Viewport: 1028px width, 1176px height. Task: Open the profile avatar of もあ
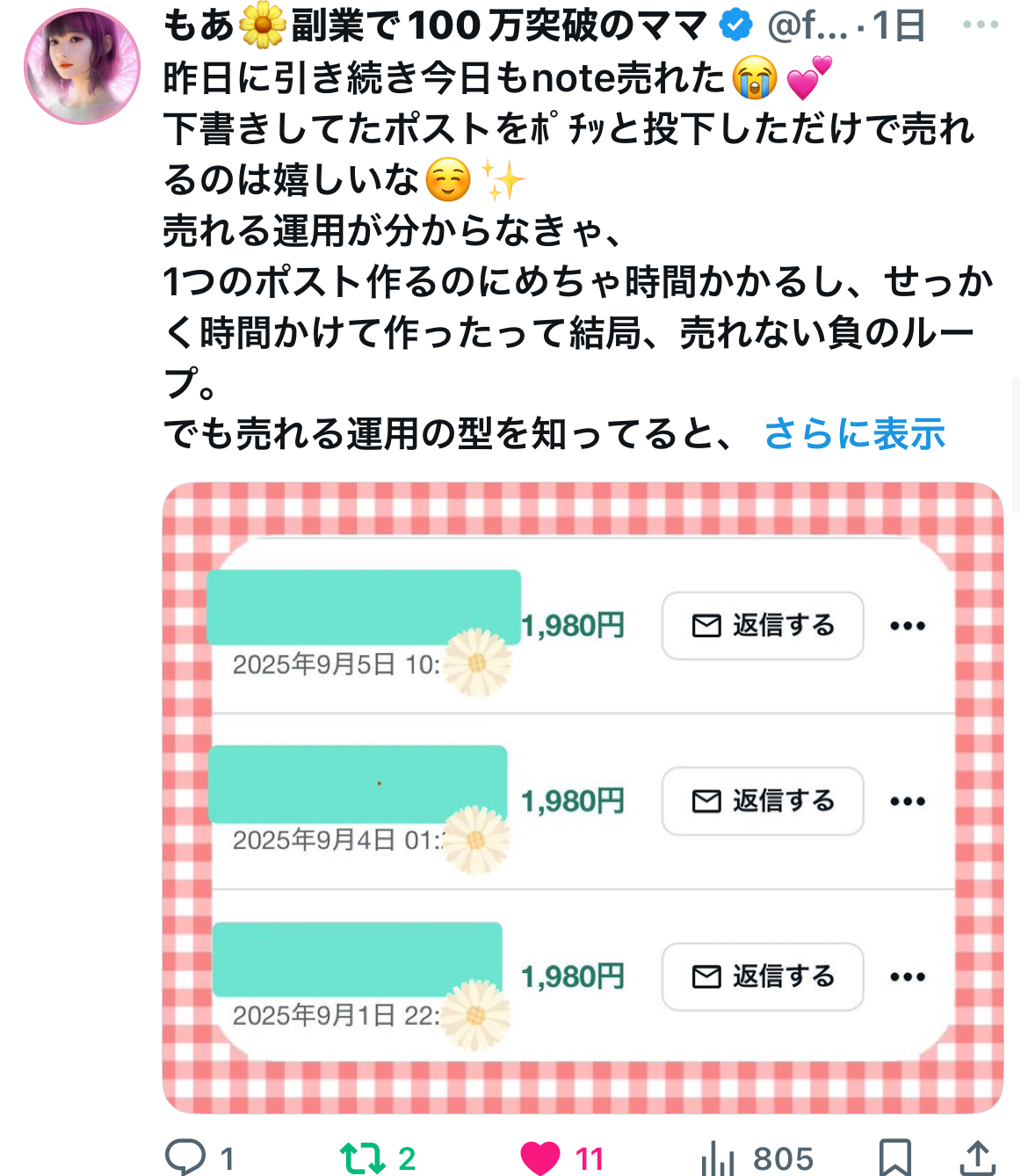point(82,67)
